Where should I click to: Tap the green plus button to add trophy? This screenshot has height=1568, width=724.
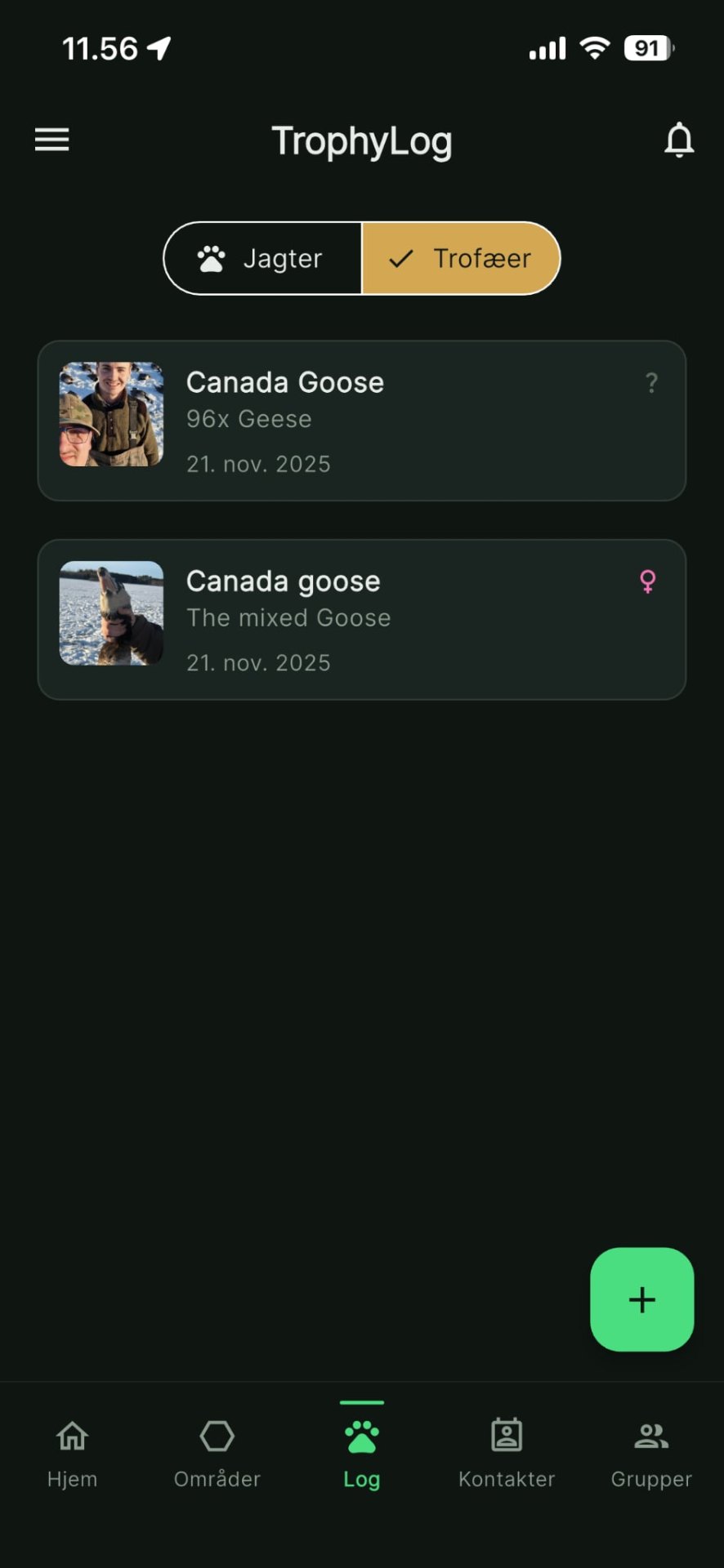(641, 1299)
